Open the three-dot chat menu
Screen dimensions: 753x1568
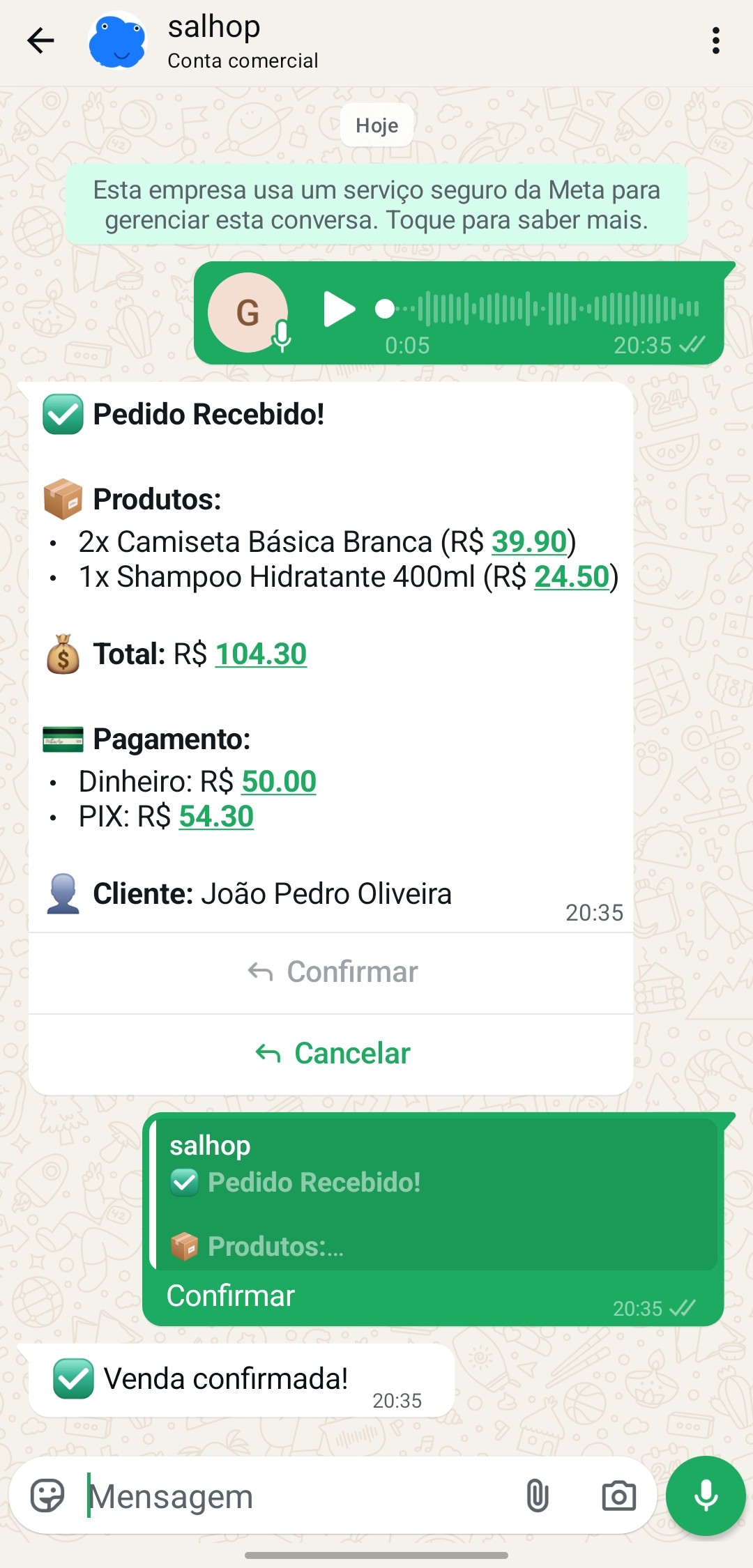[715, 42]
